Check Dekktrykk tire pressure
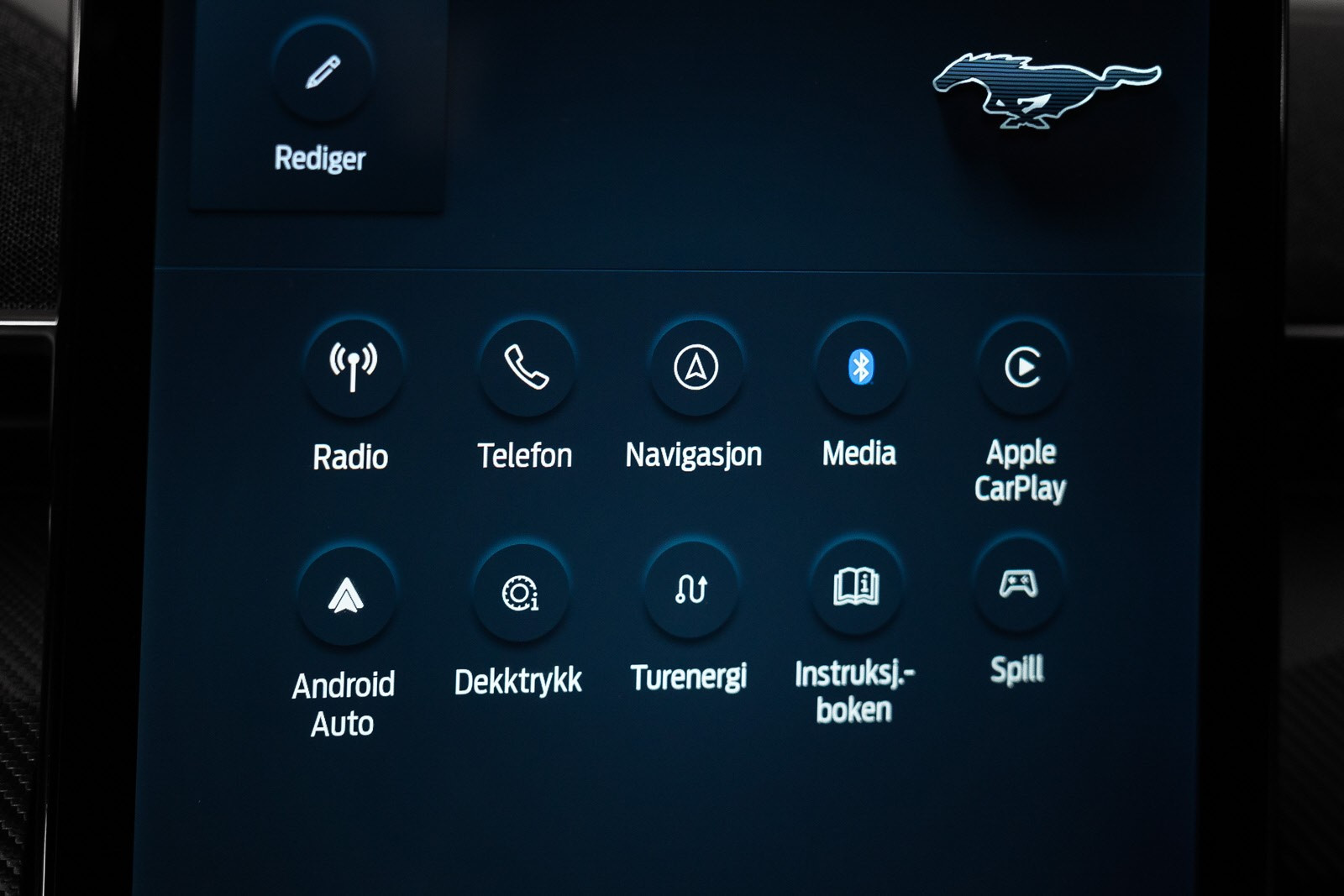The image size is (1344, 896). 521,593
